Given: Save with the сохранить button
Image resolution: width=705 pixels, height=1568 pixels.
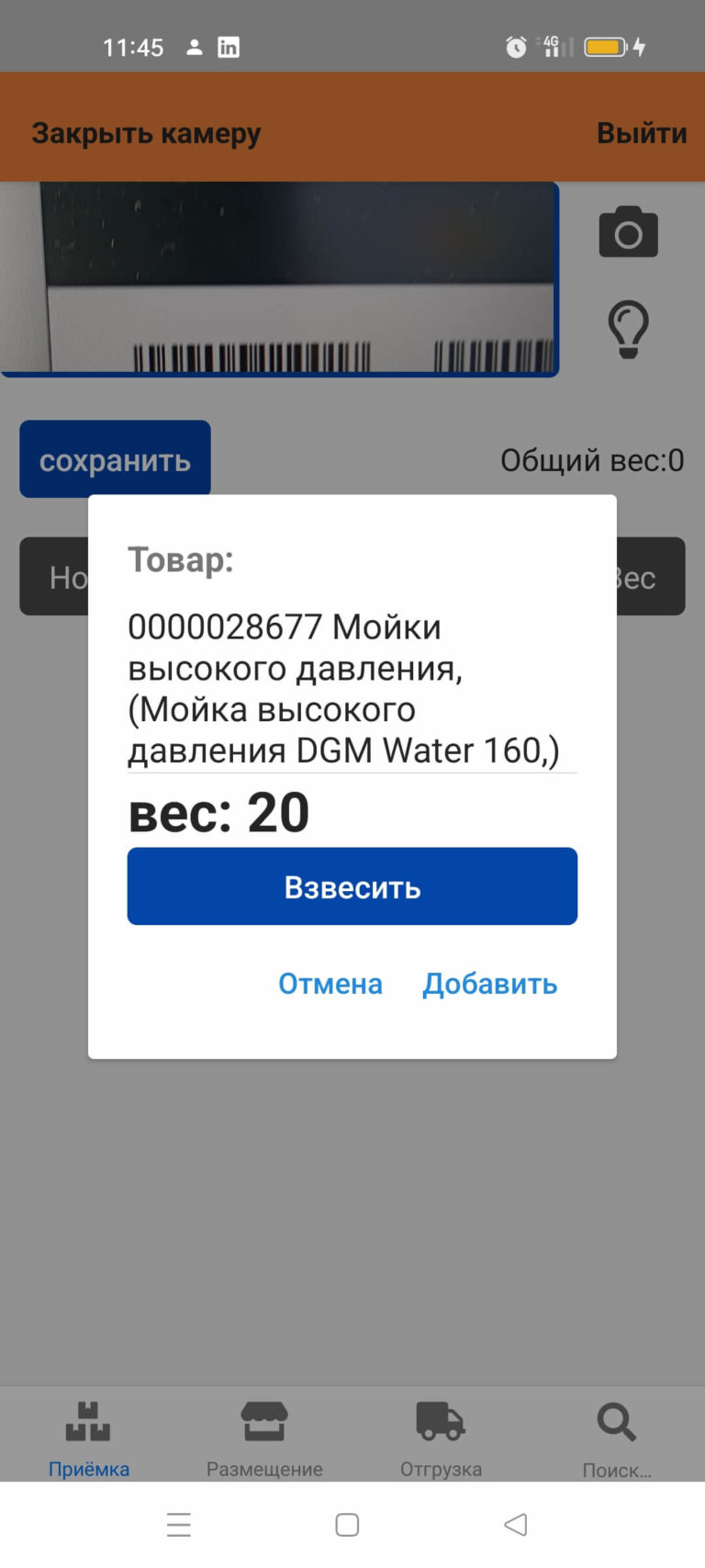Looking at the screenshot, I should pos(115,459).
